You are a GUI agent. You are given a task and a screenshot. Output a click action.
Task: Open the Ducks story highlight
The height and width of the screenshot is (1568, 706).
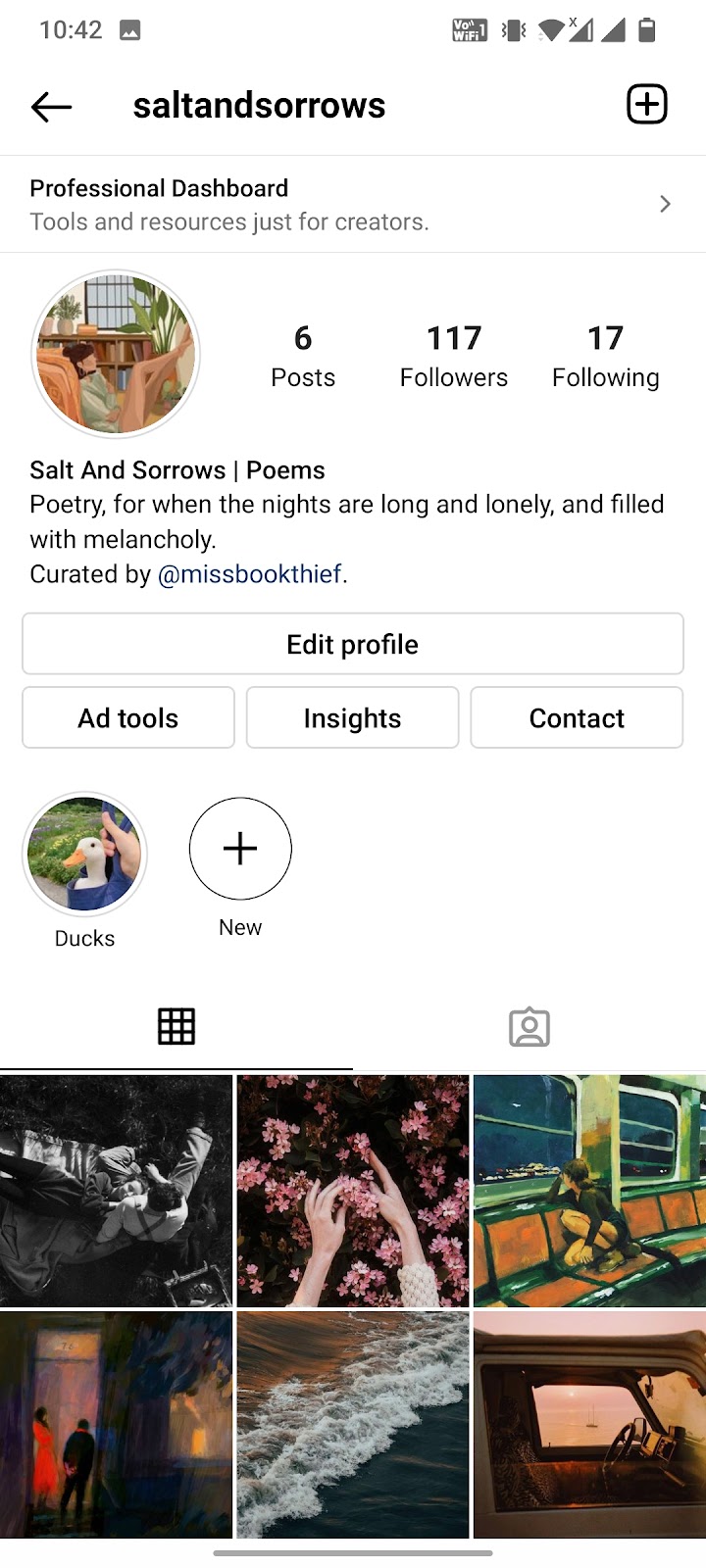[x=84, y=854]
